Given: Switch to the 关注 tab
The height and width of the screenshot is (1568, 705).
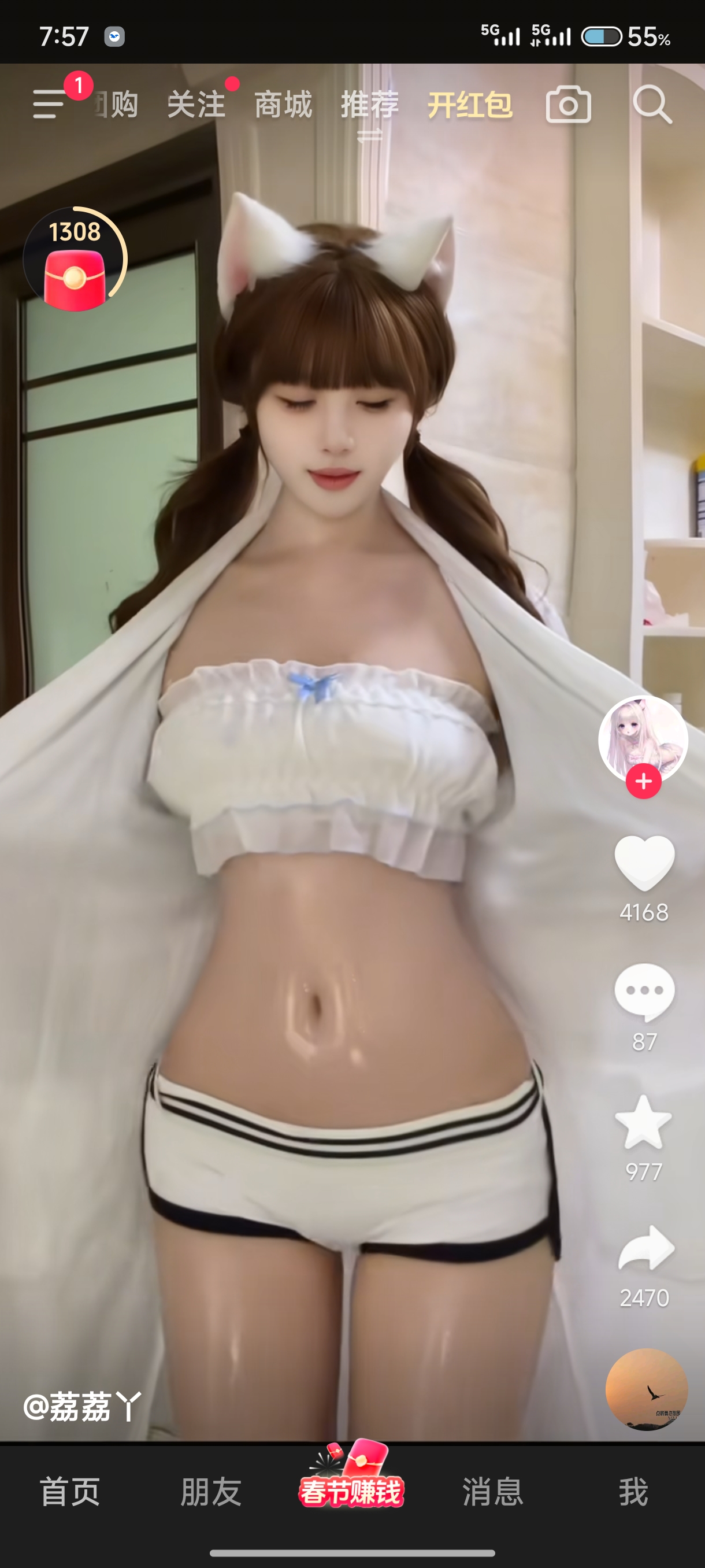Looking at the screenshot, I should 196,105.
